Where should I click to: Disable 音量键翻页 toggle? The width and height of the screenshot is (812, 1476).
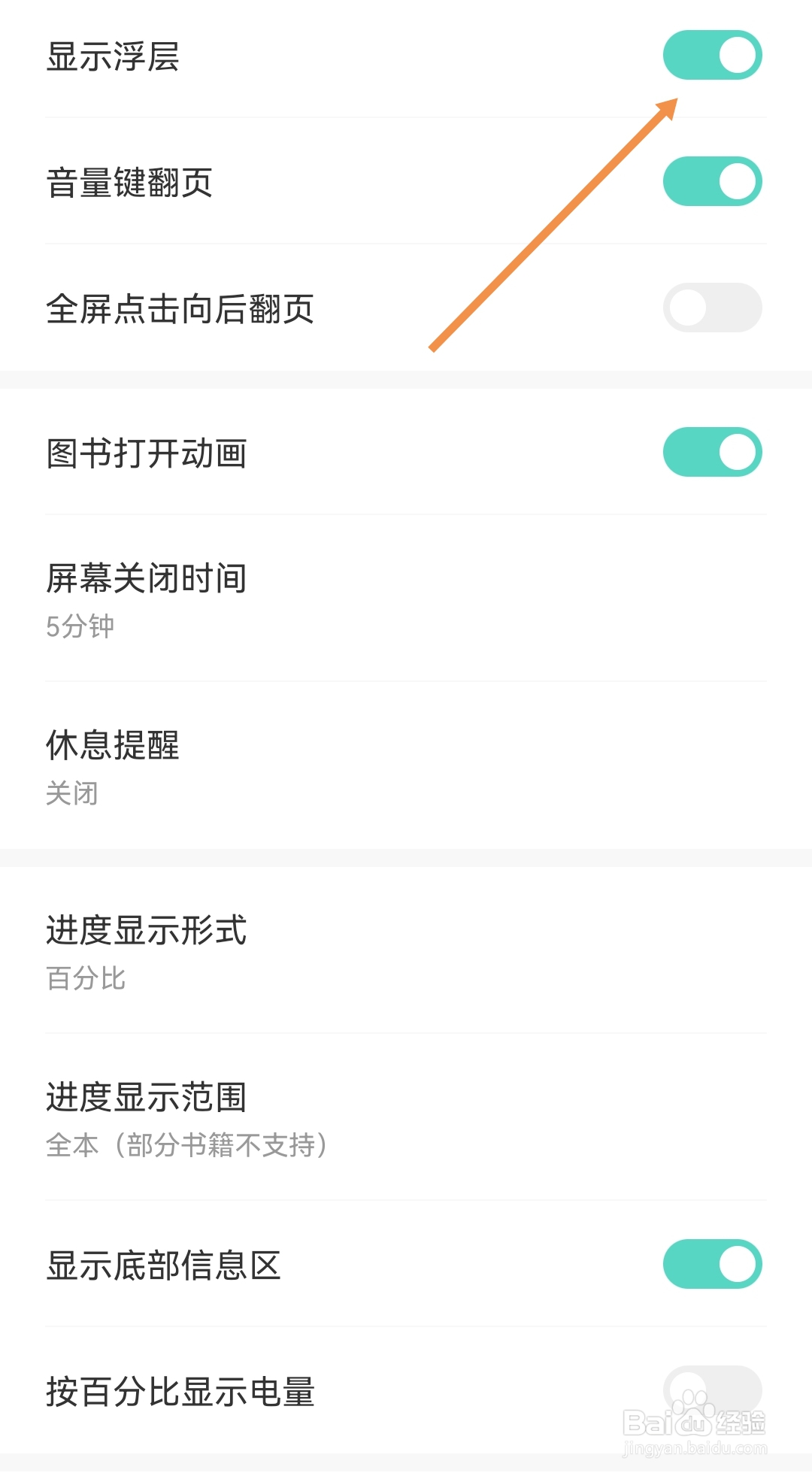[x=712, y=181]
